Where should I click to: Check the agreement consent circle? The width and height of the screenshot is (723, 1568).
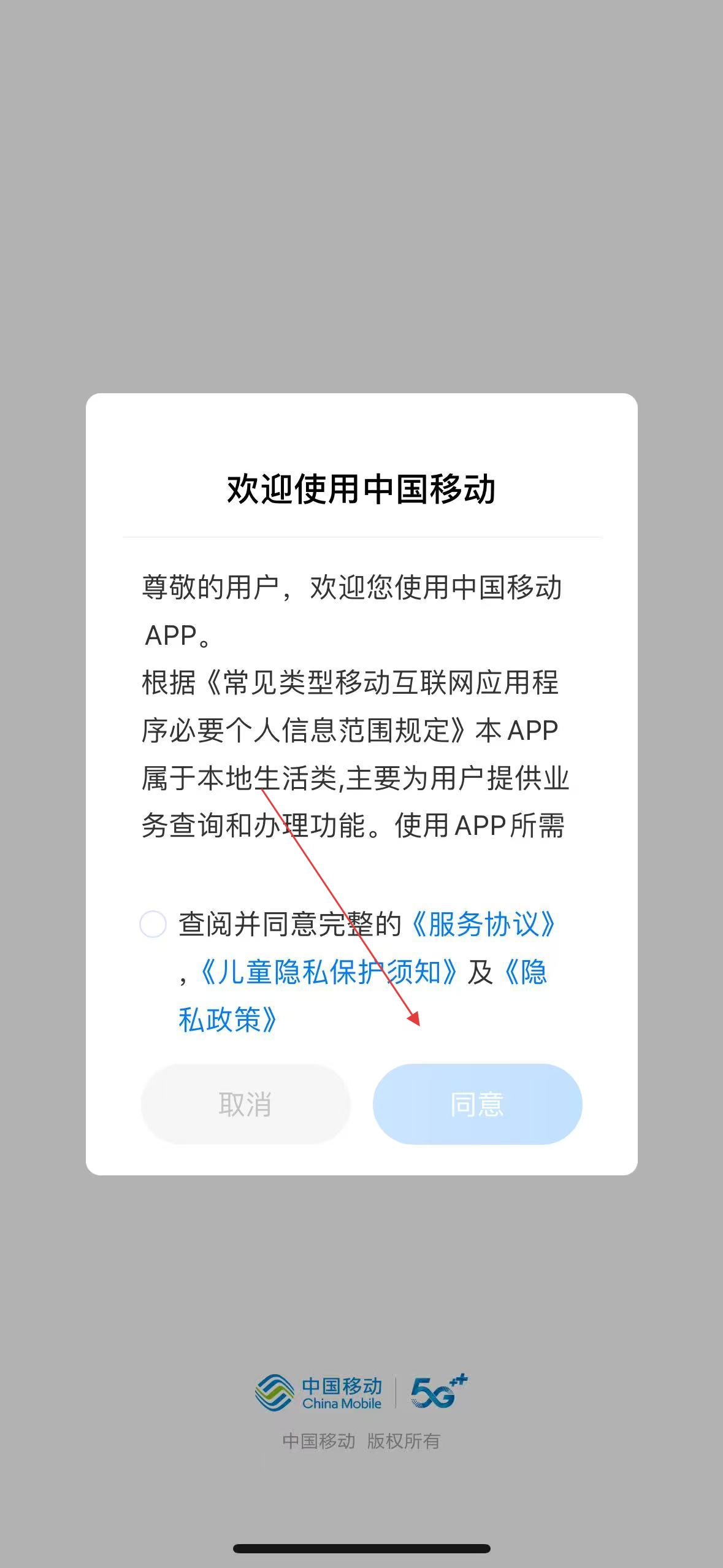(153, 924)
